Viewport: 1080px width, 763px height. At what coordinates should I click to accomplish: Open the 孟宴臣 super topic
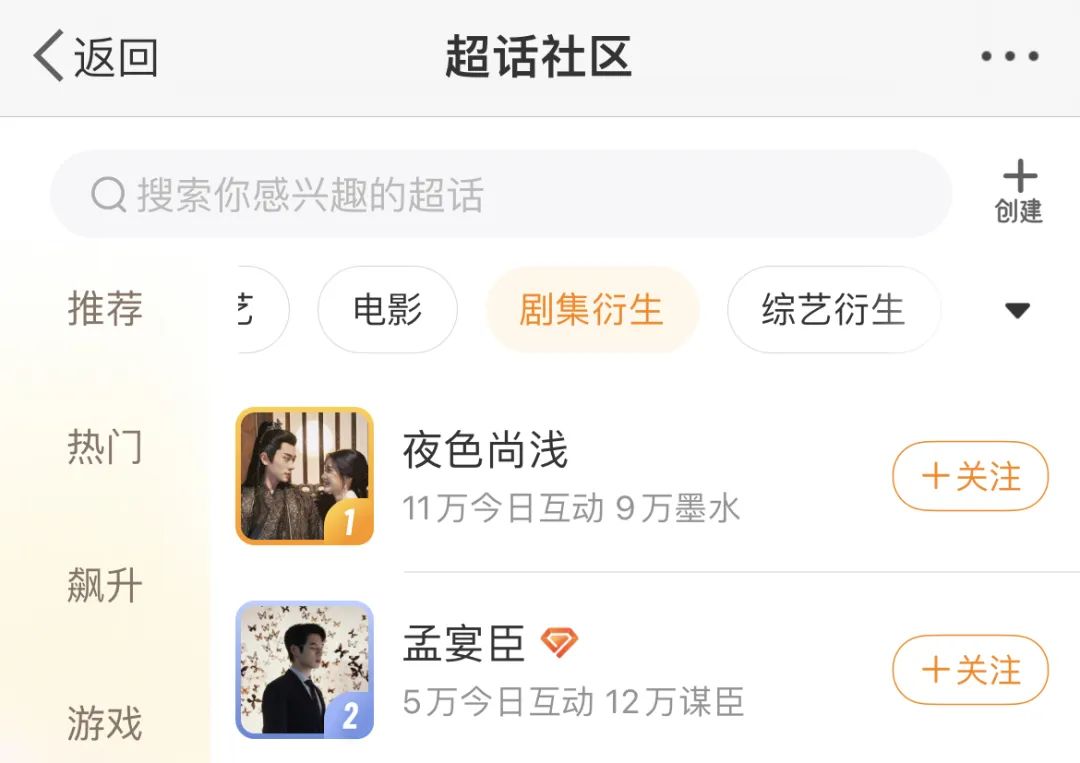click(464, 645)
